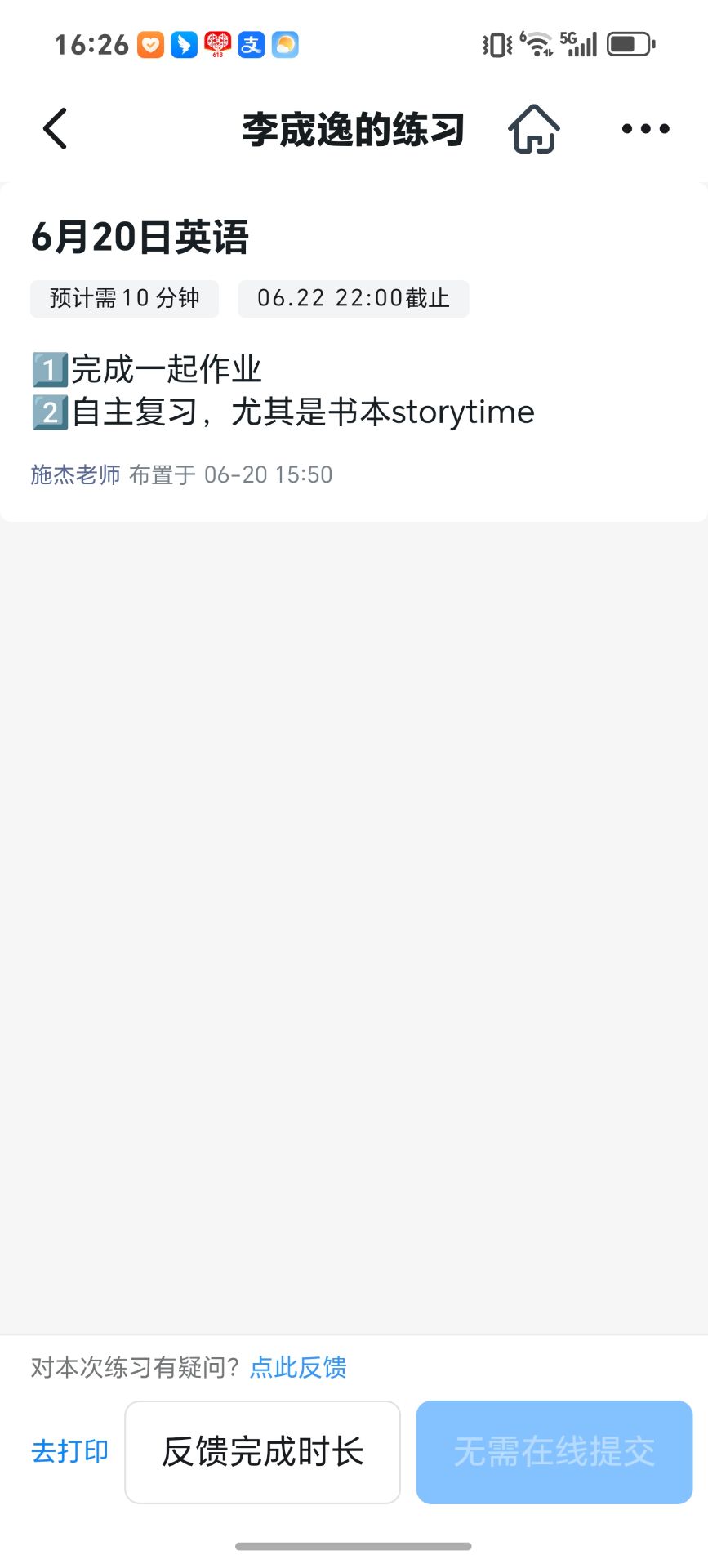Image resolution: width=708 pixels, height=1568 pixels.
Task: Tap the 反馈完成时长 button
Action: coord(262,1452)
